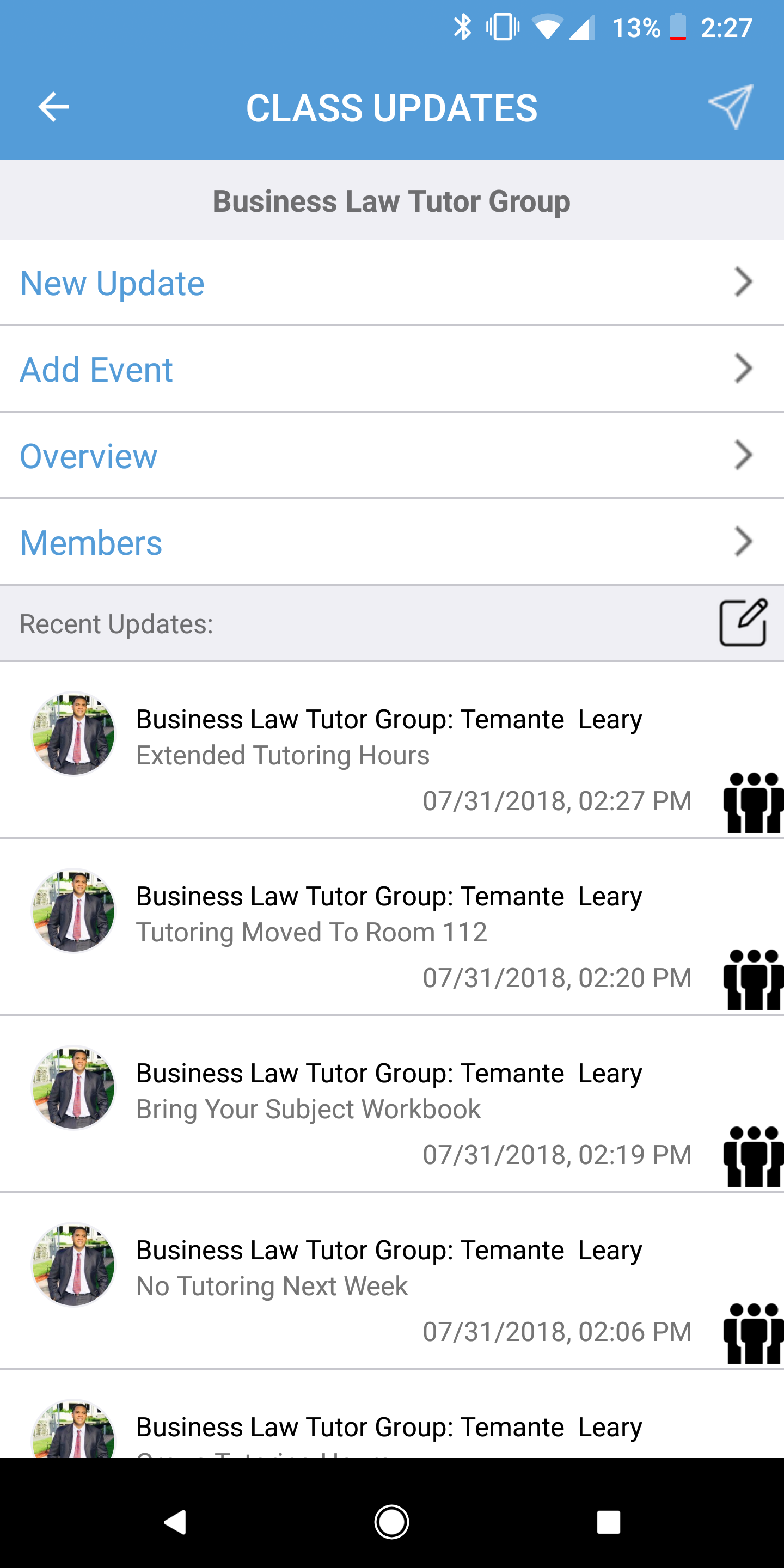
Task: Tap the edit icon beside Recent Updates
Action: pos(743,623)
